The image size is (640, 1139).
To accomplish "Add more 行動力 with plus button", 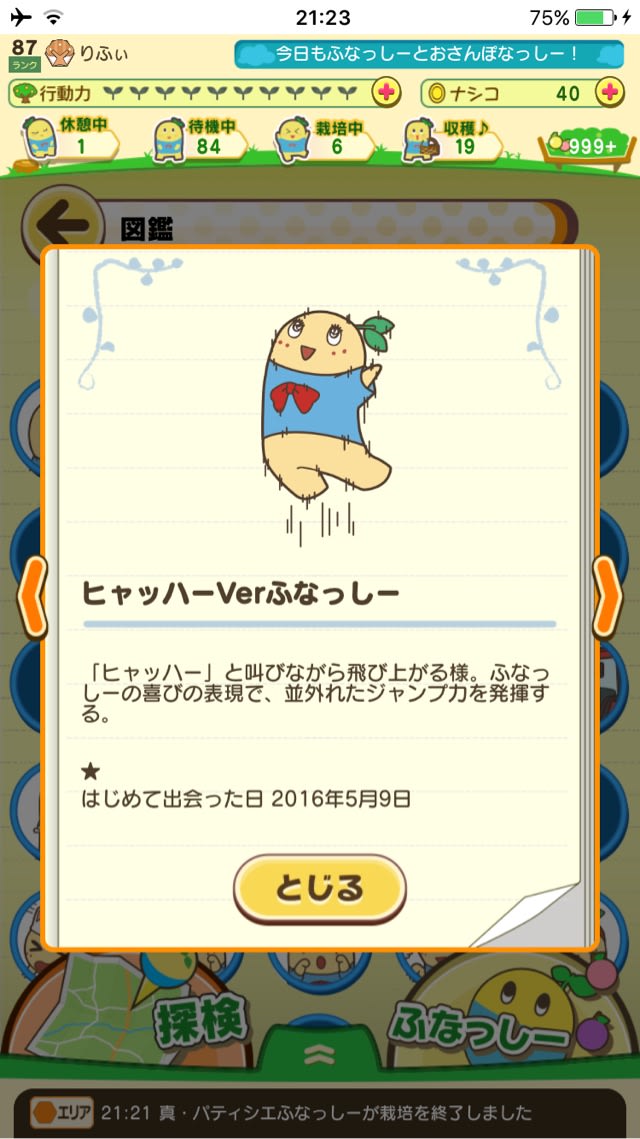I will point(386,93).
